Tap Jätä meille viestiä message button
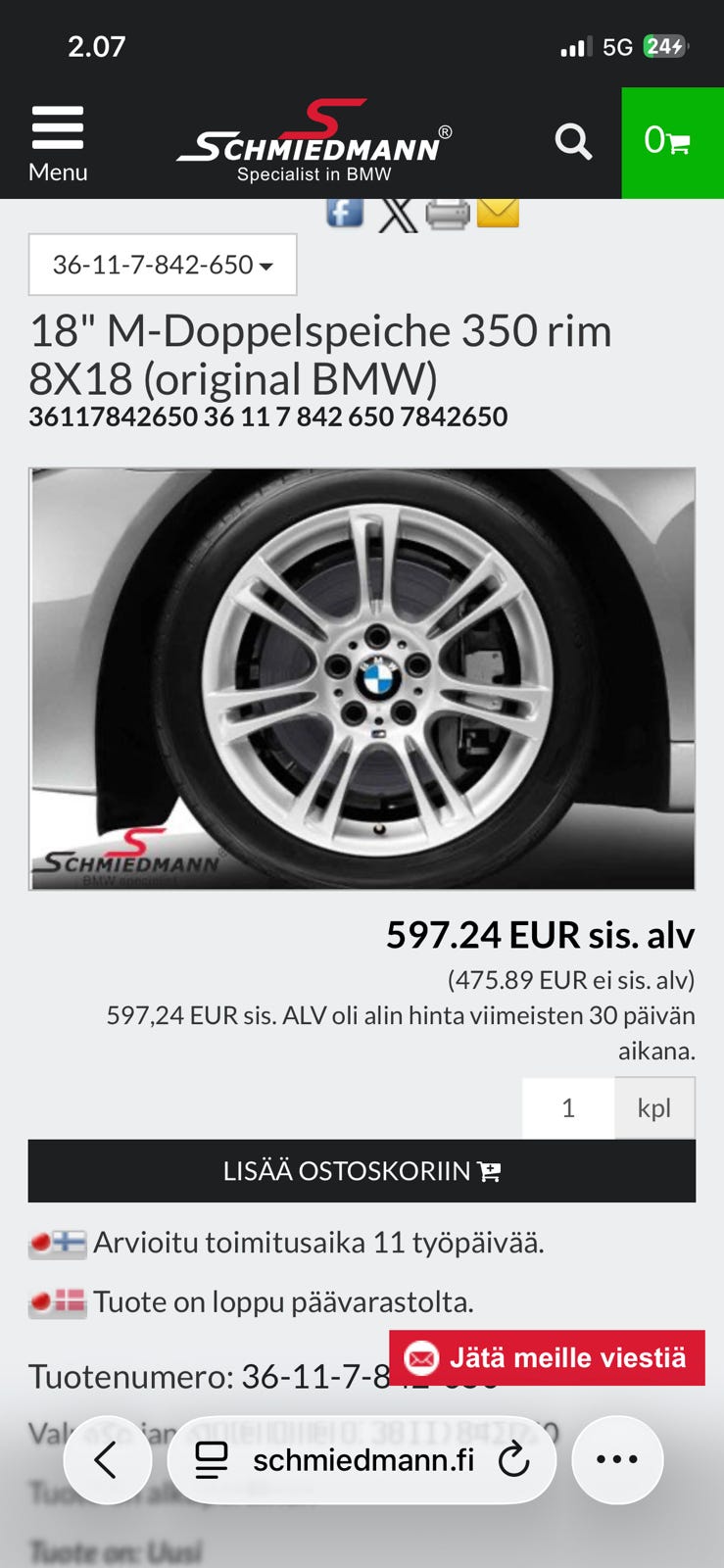 coord(547,1358)
